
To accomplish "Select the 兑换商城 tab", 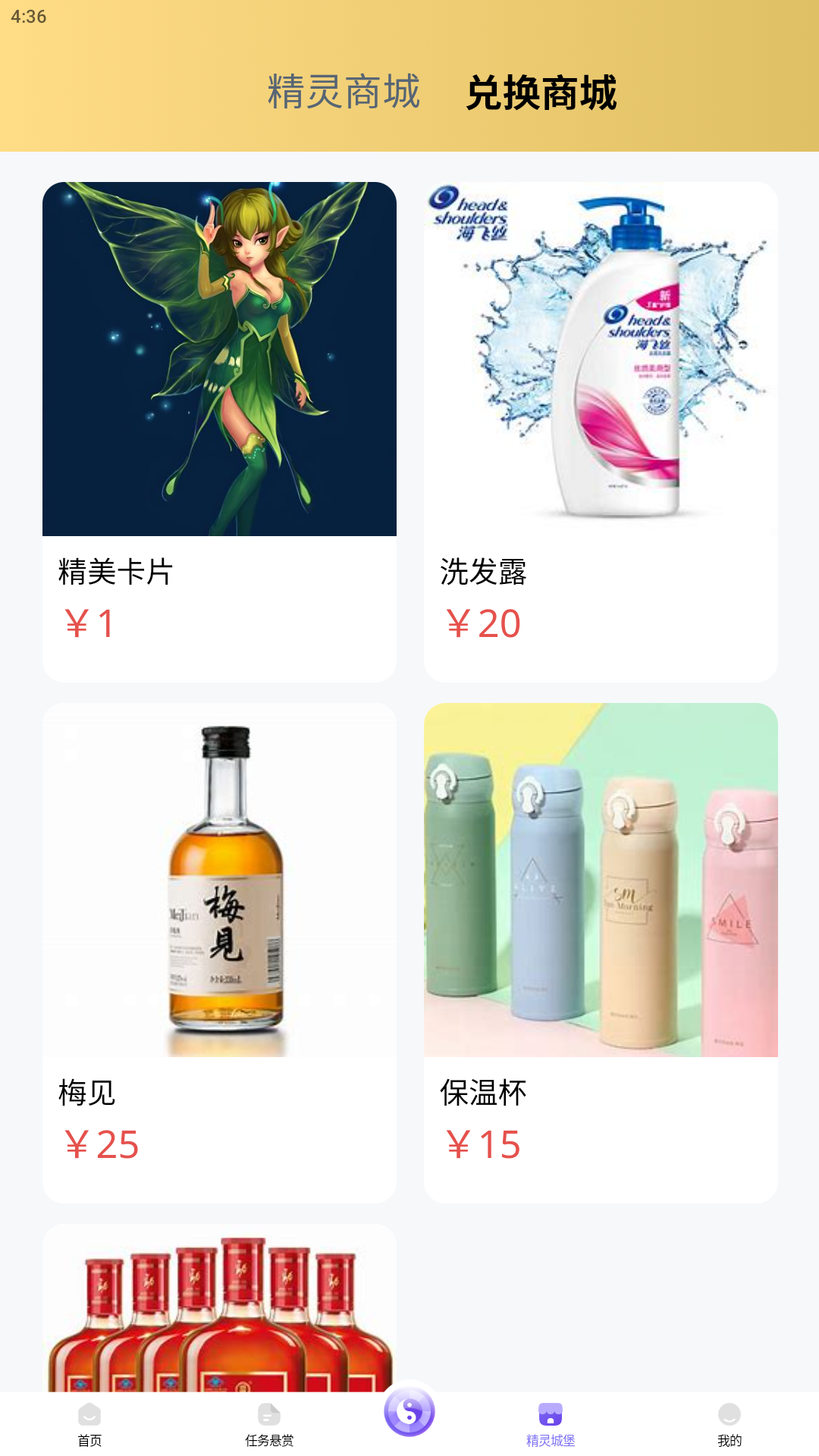I will tap(541, 93).
